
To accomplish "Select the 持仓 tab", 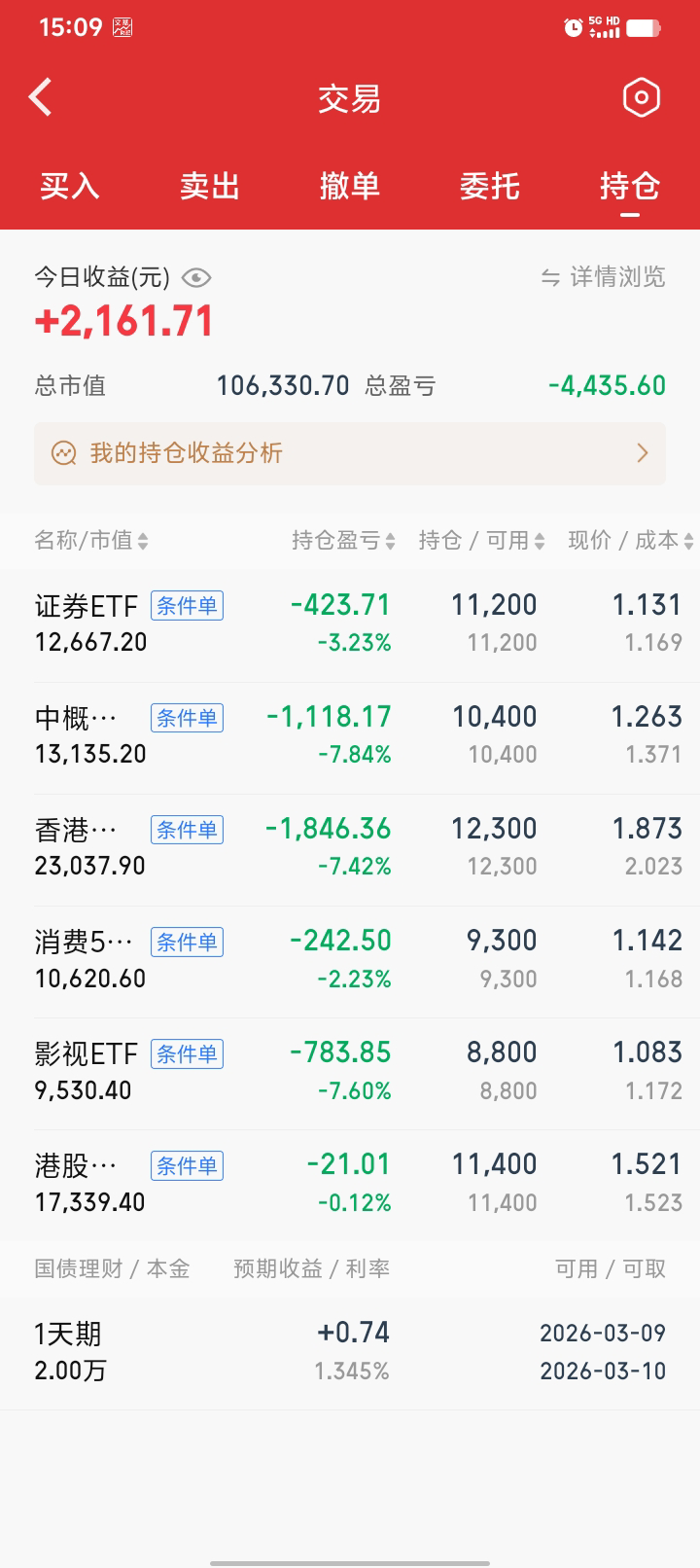I will coord(630,186).
